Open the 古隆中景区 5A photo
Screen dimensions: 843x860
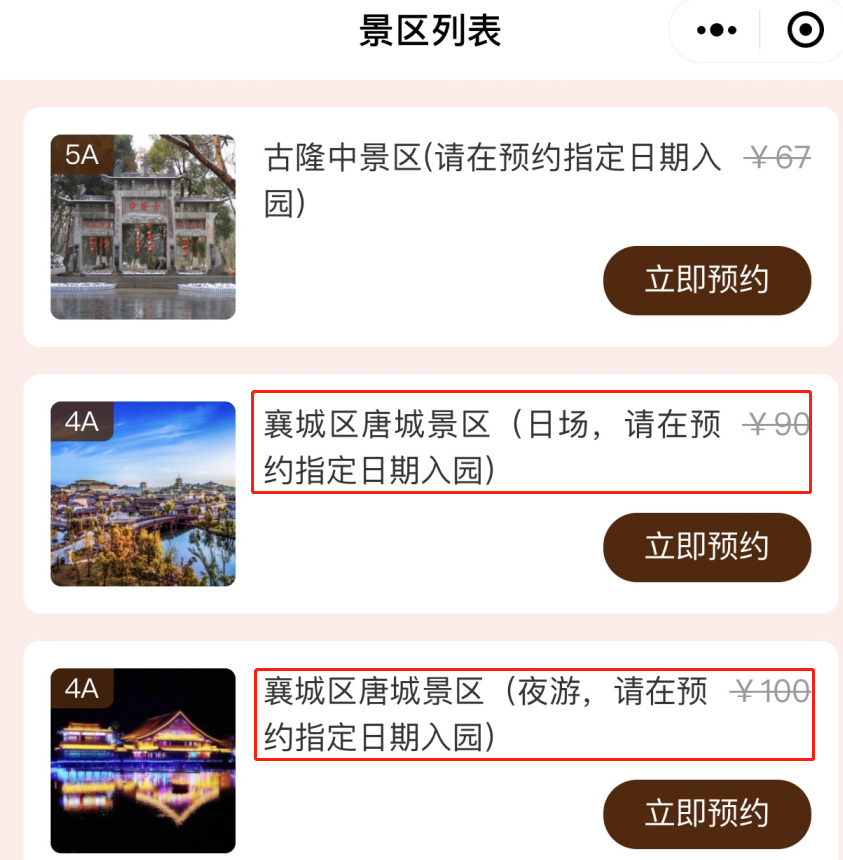pos(143,227)
